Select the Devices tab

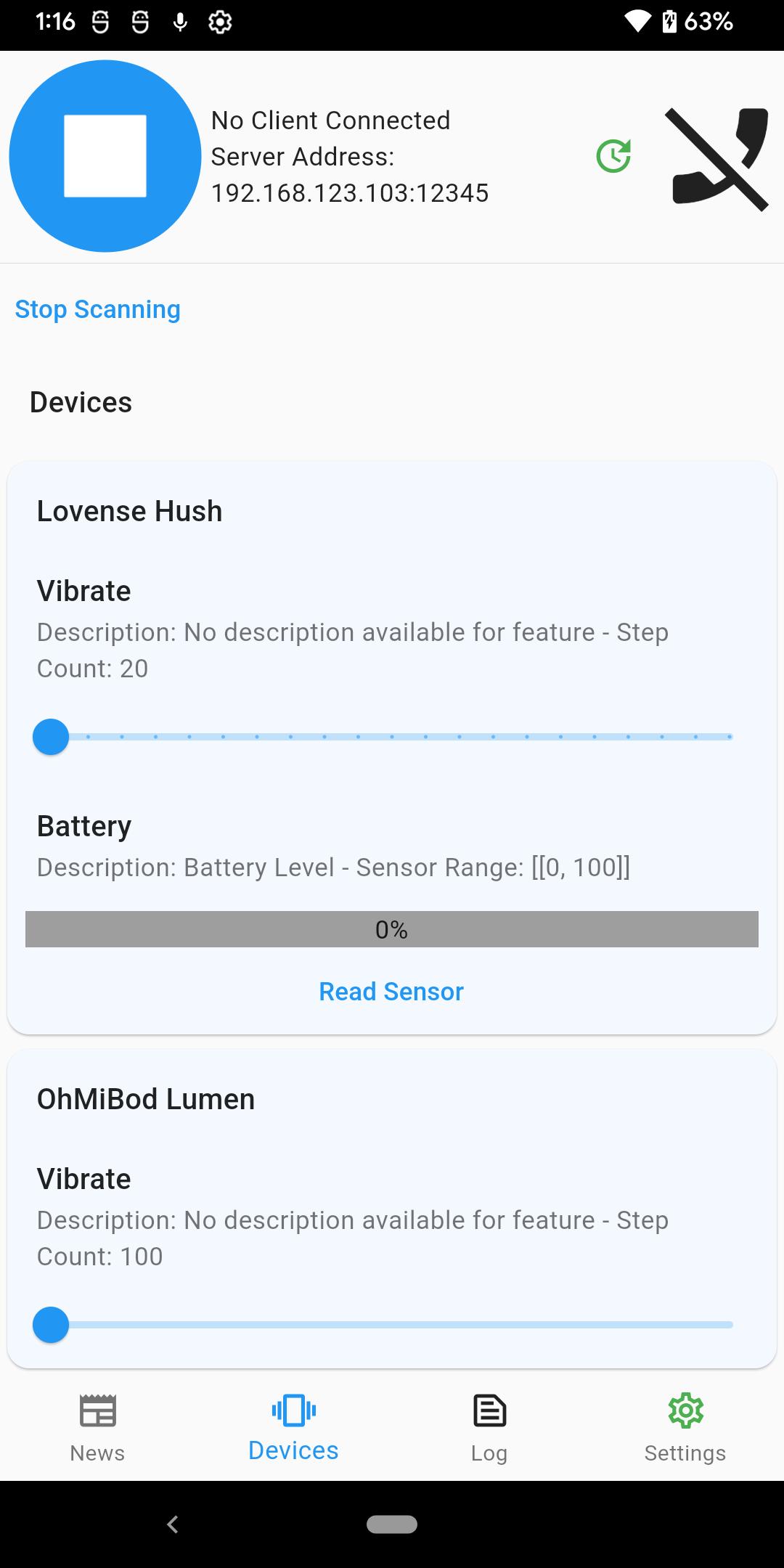(x=293, y=1427)
